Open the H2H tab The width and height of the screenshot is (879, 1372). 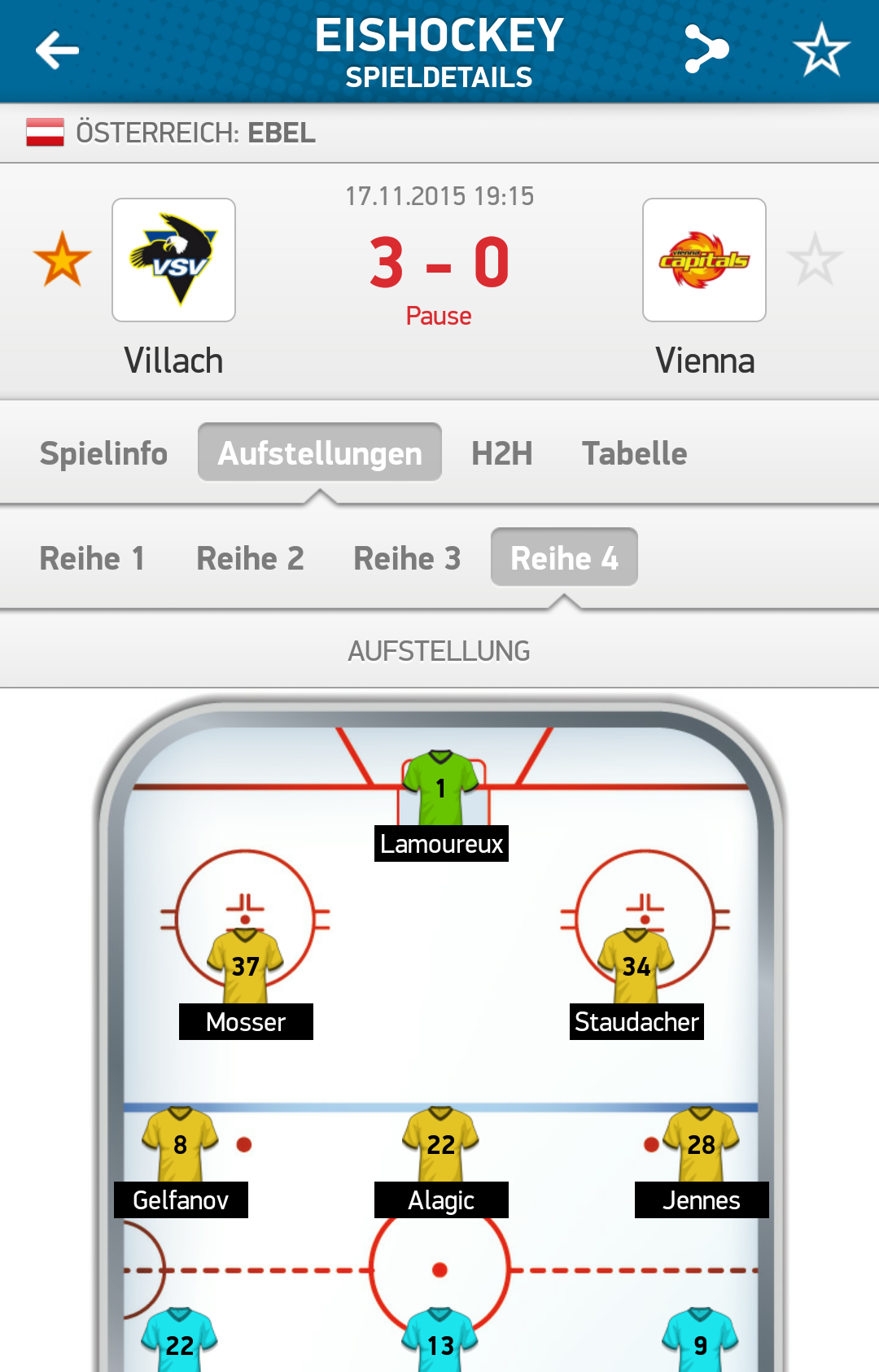(x=501, y=453)
